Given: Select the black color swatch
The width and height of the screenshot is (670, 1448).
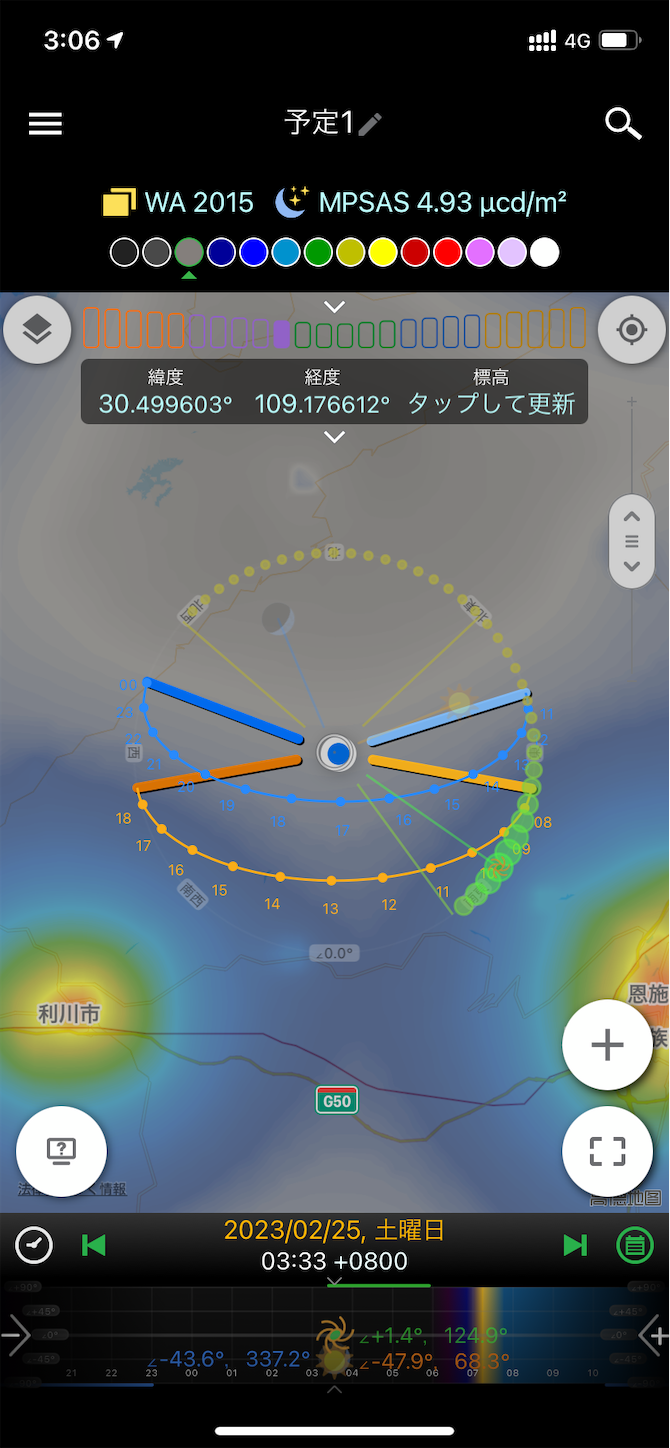Looking at the screenshot, I should point(124,252).
